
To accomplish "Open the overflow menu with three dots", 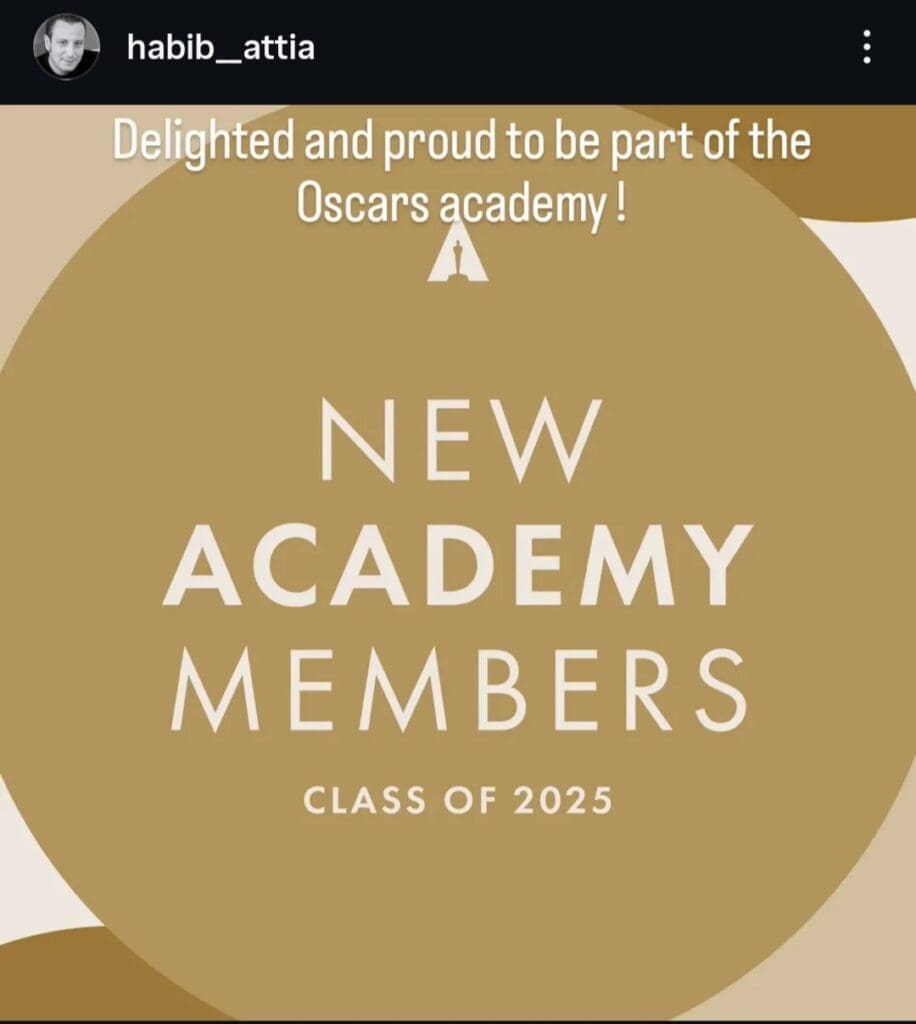I will coord(867,47).
